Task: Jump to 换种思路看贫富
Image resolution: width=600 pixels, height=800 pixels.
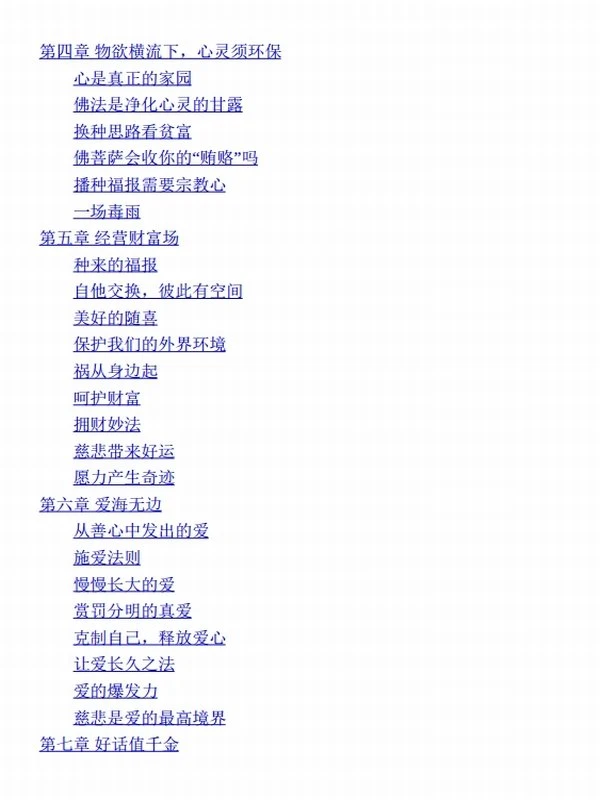Action: 133,131
